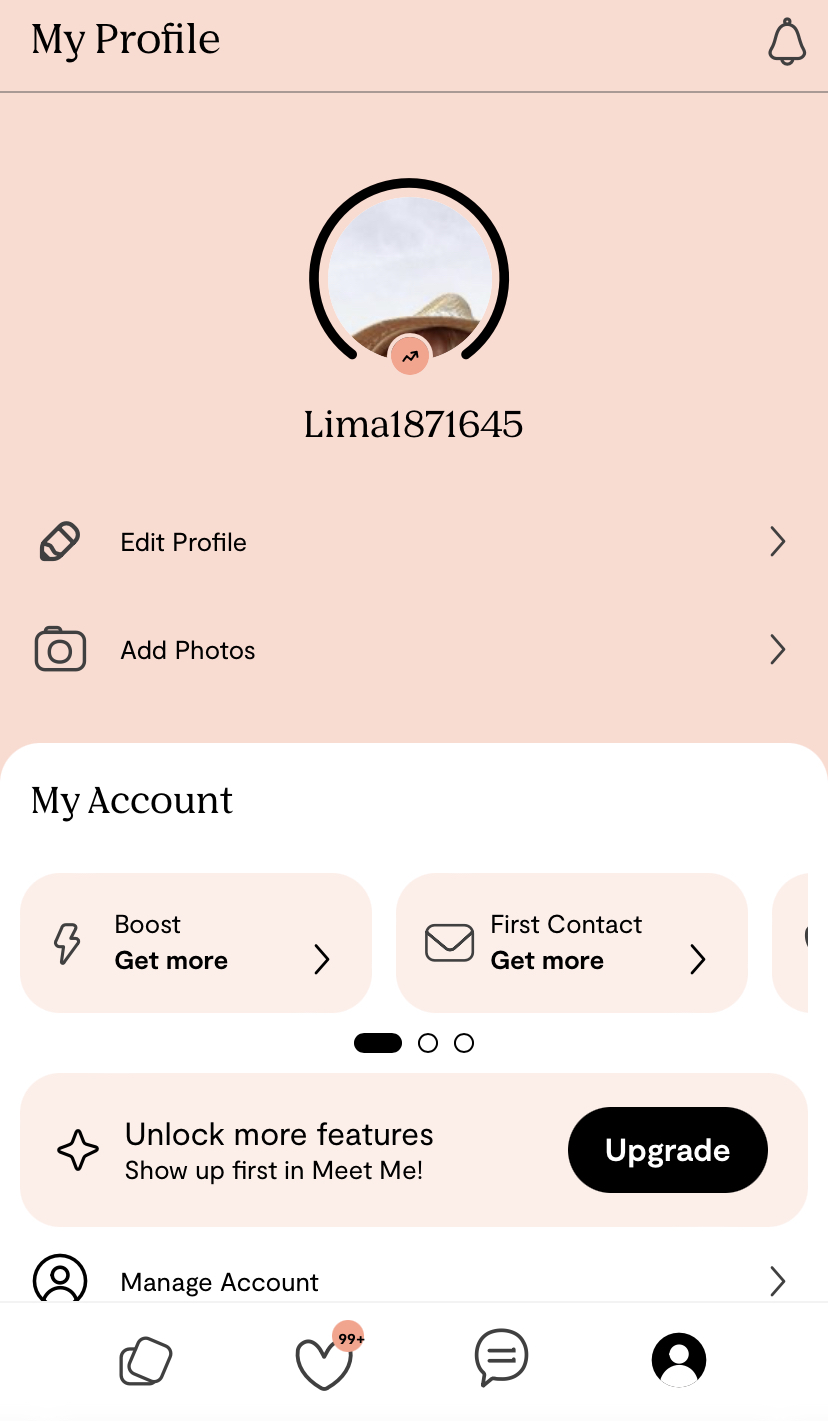Click the sparkle icon next to Unlock more features
This screenshot has width=828, height=1421.
coord(77,1150)
